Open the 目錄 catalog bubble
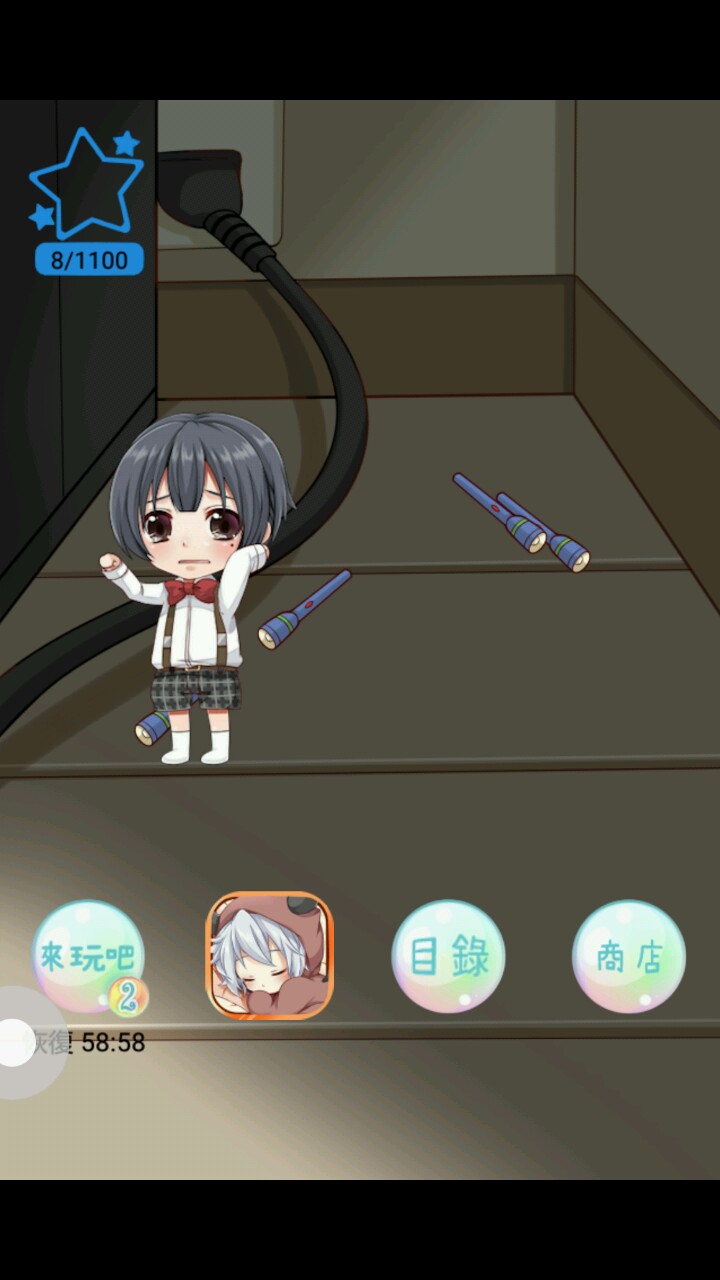This screenshot has width=720, height=1280. pyautogui.click(x=448, y=956)
